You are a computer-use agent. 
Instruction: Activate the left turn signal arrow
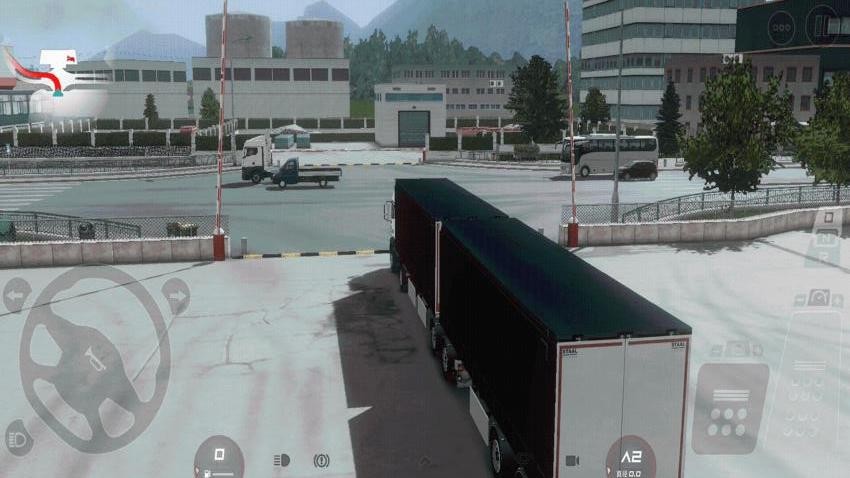16,295
